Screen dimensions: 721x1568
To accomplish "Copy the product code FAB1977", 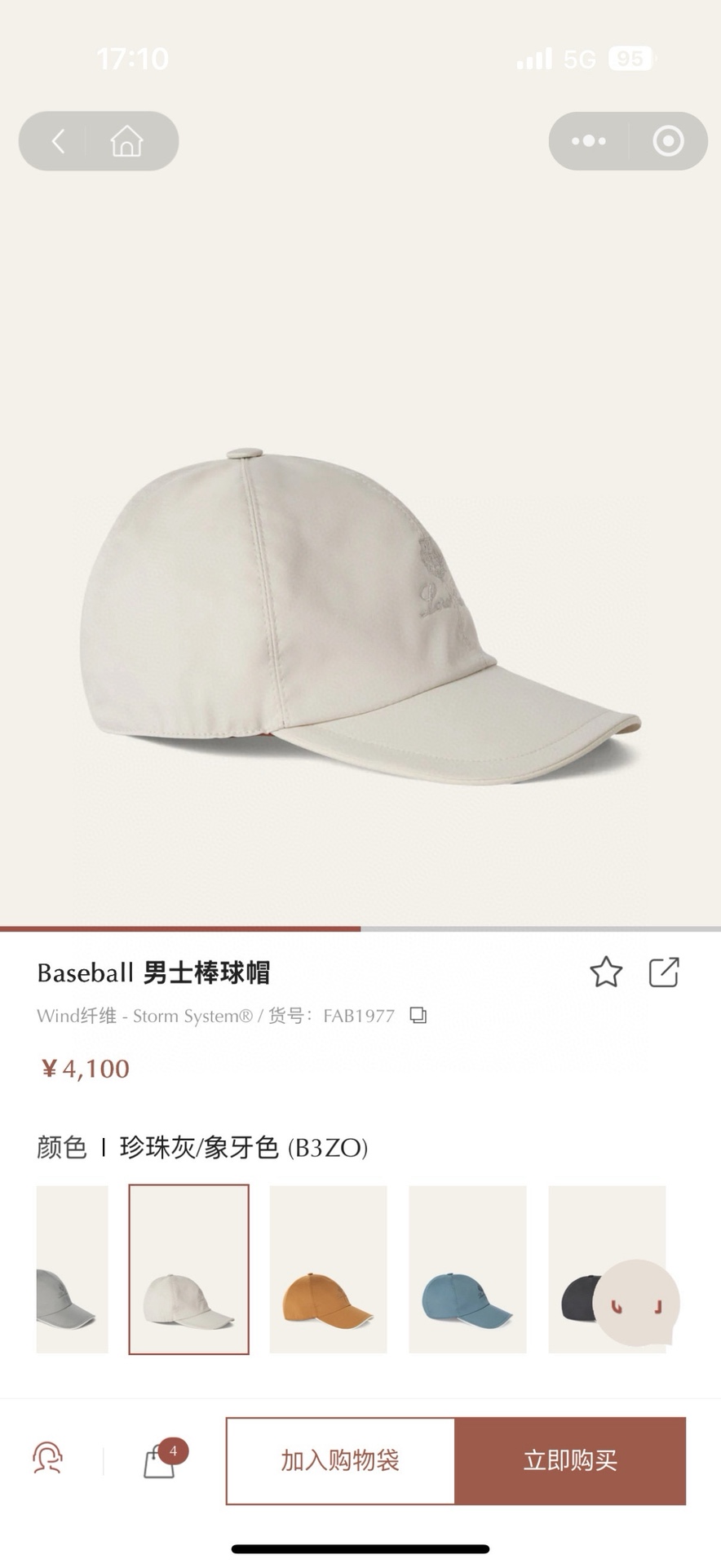I will (x=418, y=1016).
